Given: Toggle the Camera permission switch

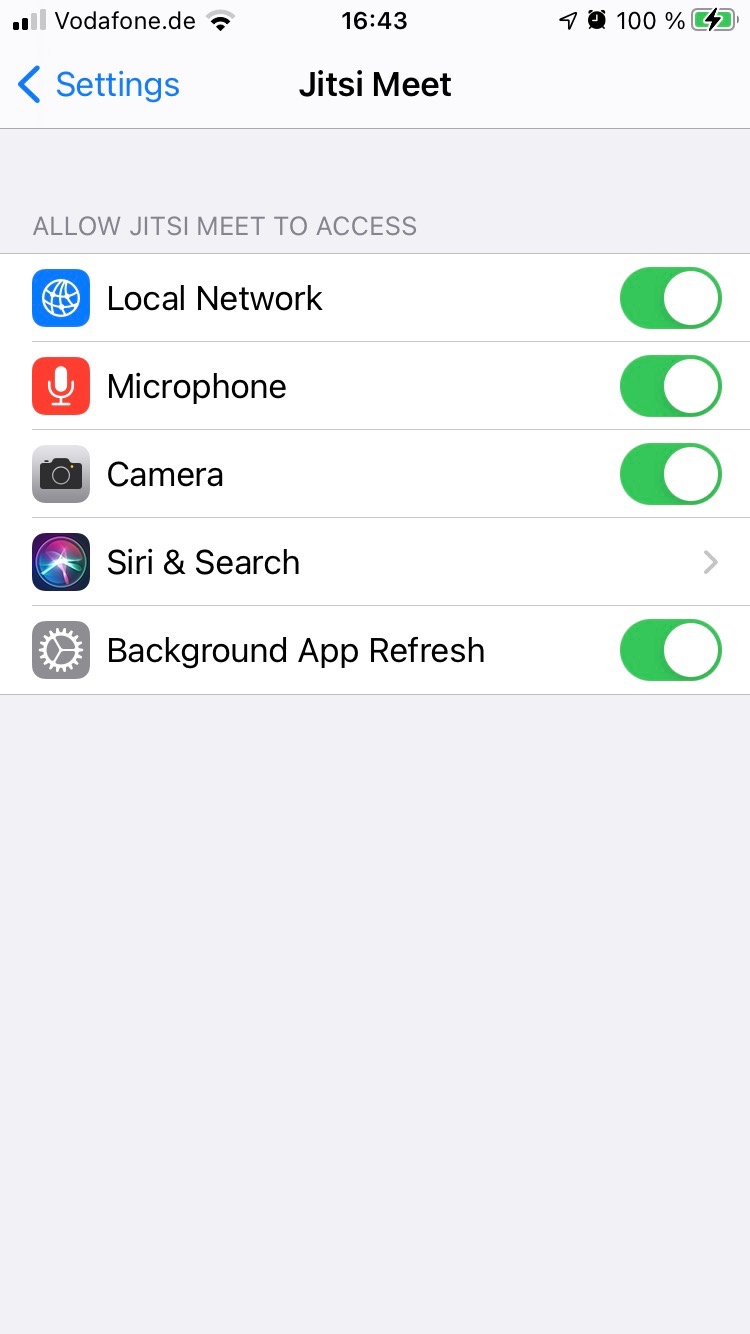Looking at the screenshot, I should pyautogui.click(x=670, y=474).
